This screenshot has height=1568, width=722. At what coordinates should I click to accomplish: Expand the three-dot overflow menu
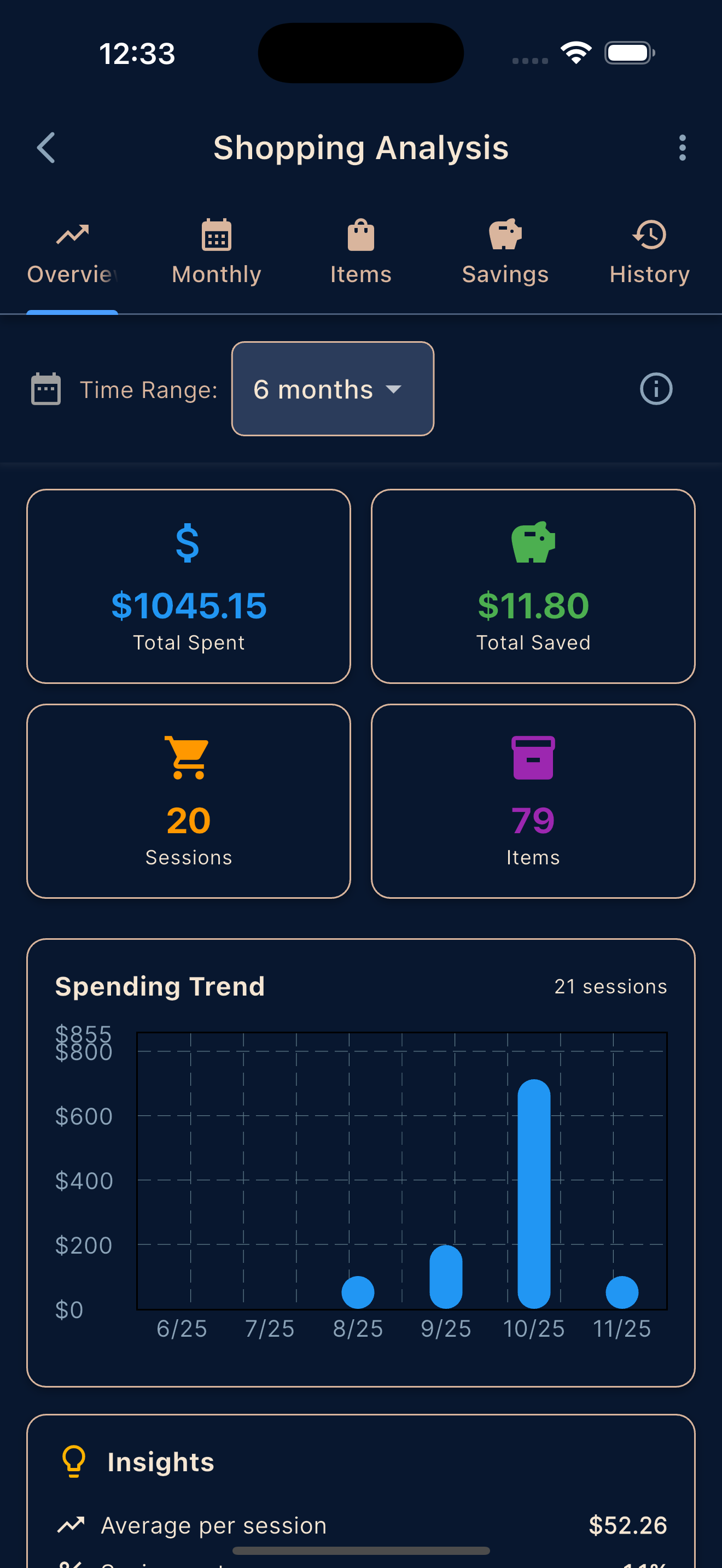(683, 147)
